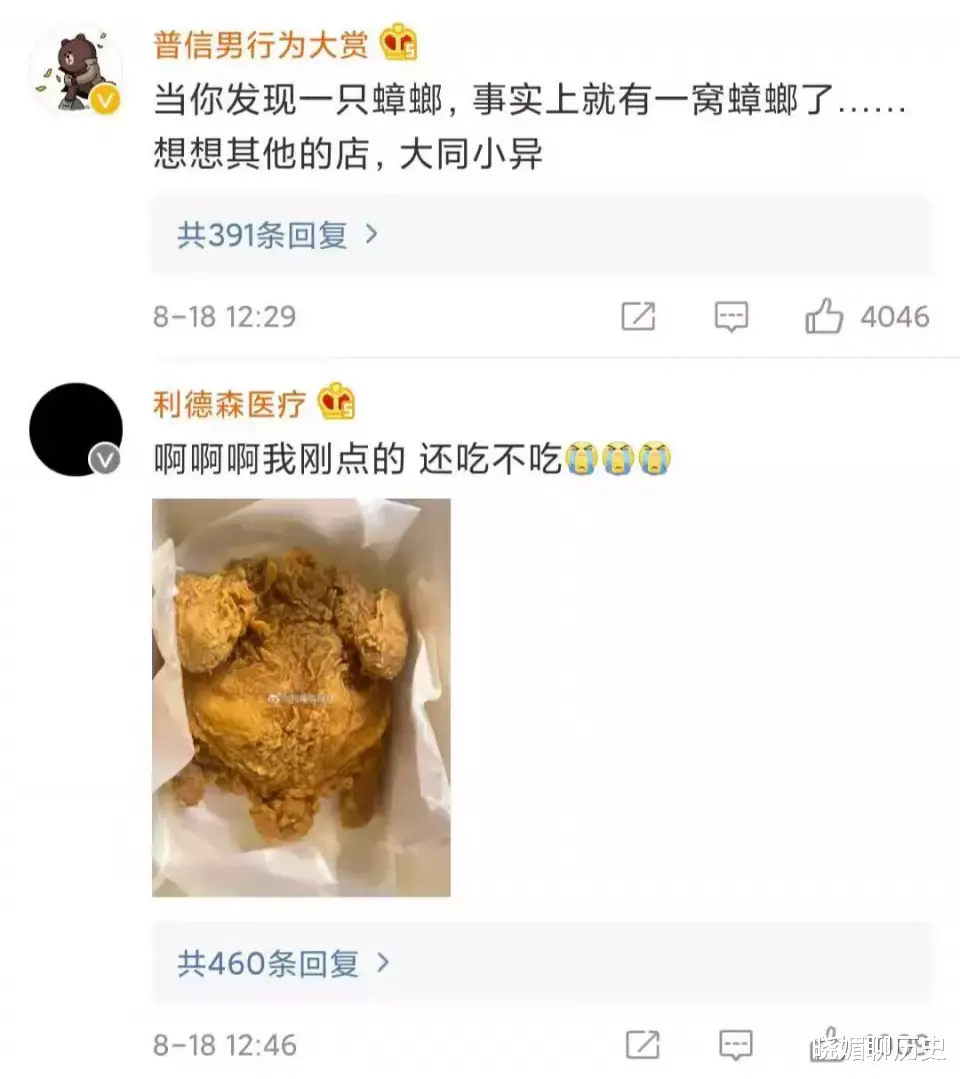The height and width of the screenshot is (1079, 960).
Task: Click the crown badge next to 利德森医疗
Action: 335,404
